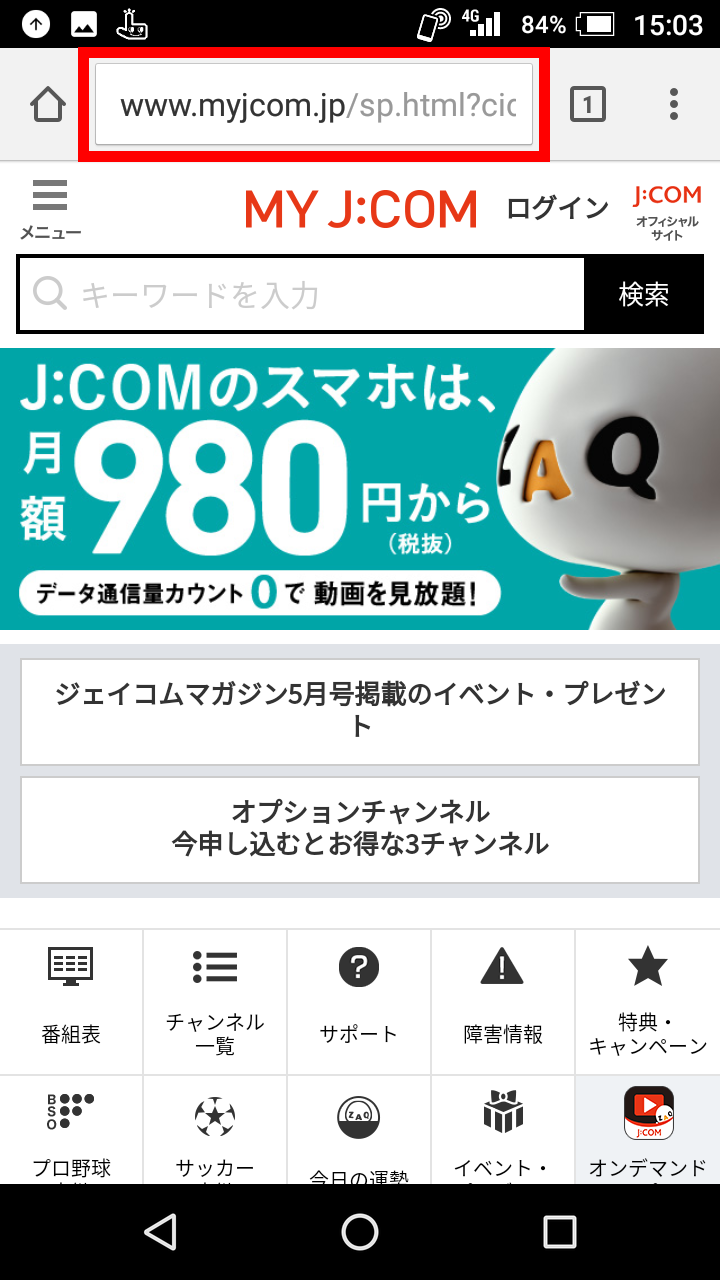Image resolution: width=720 pixels, height=1280 pixels.
Task: Tap the 検索 search button
Action: (644, 295)
